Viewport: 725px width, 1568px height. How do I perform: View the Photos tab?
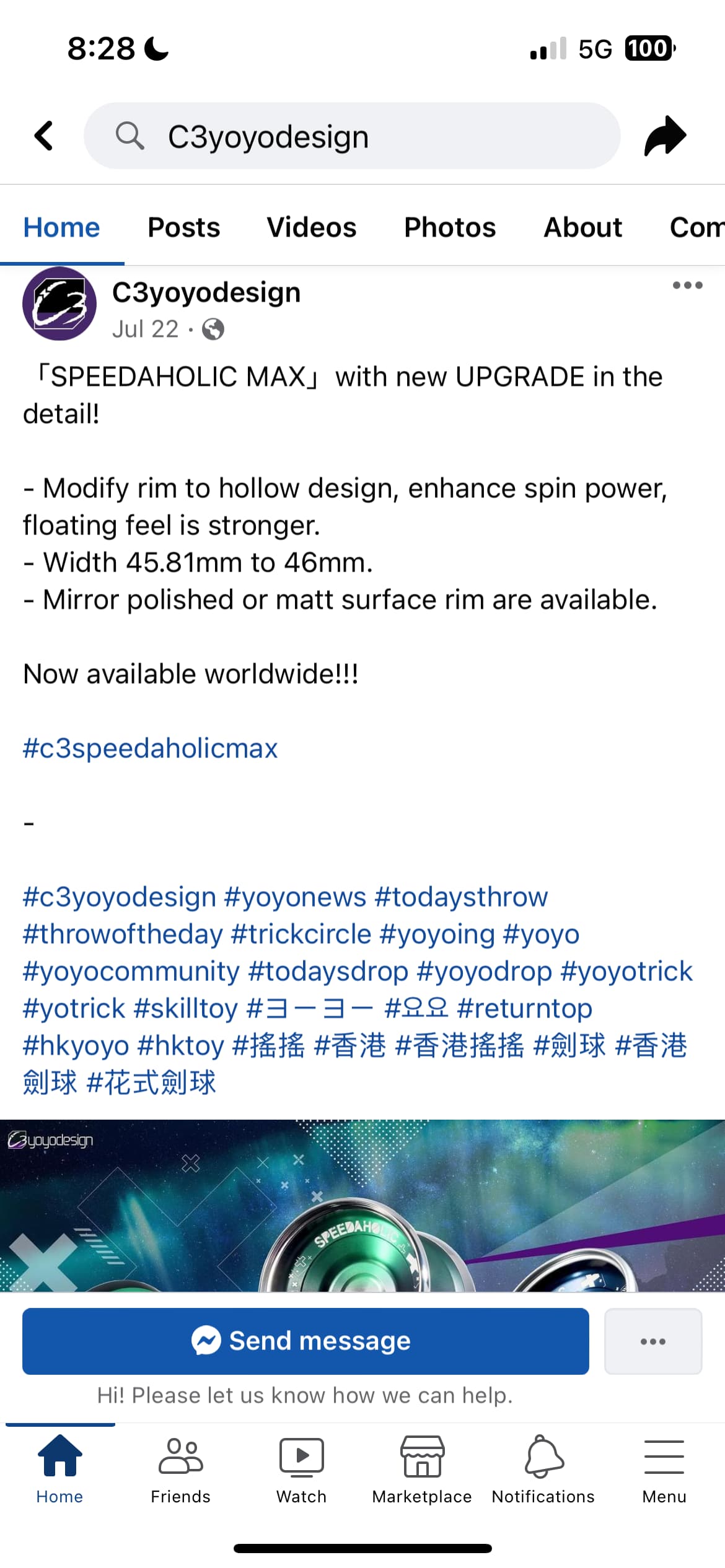point(449,227)
